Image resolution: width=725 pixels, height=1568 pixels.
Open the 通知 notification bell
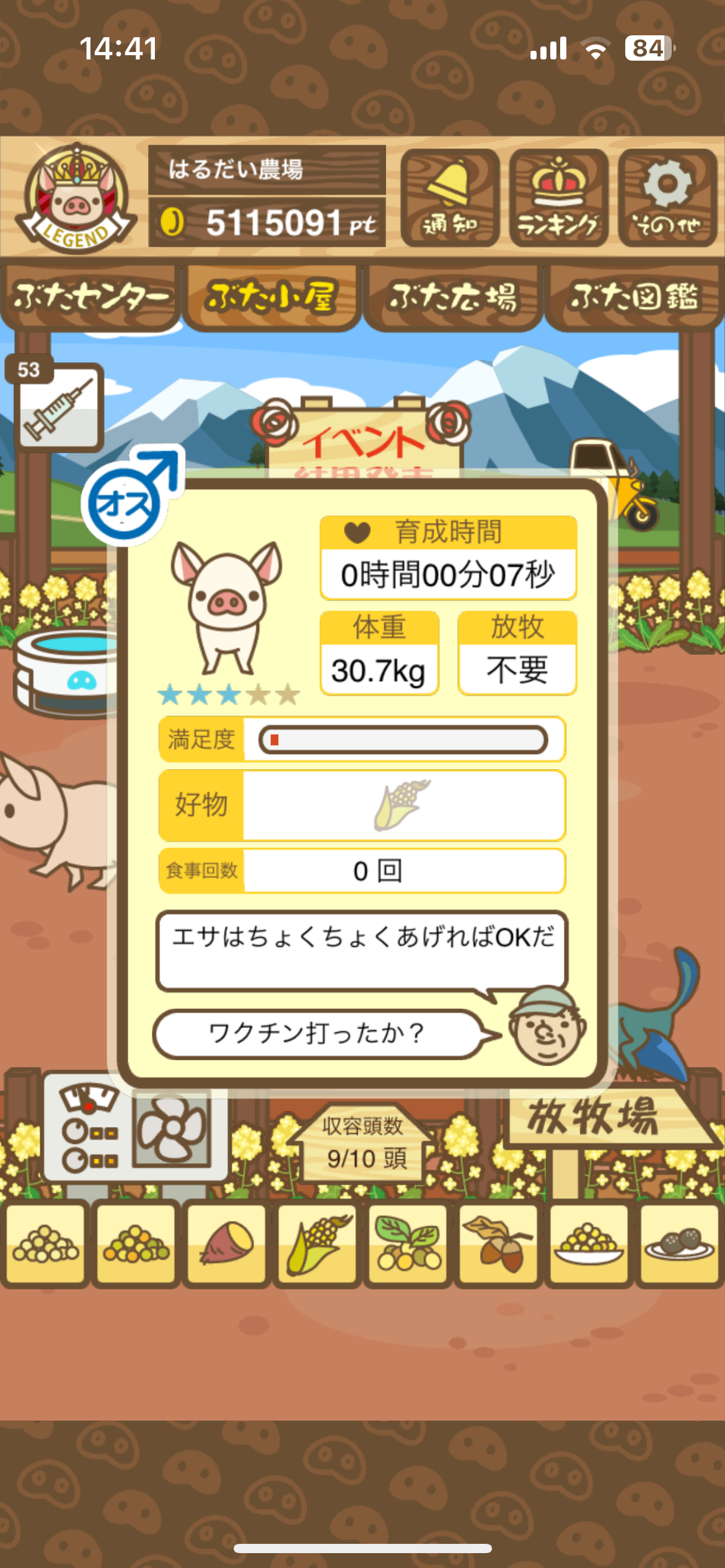coord(450,198)
